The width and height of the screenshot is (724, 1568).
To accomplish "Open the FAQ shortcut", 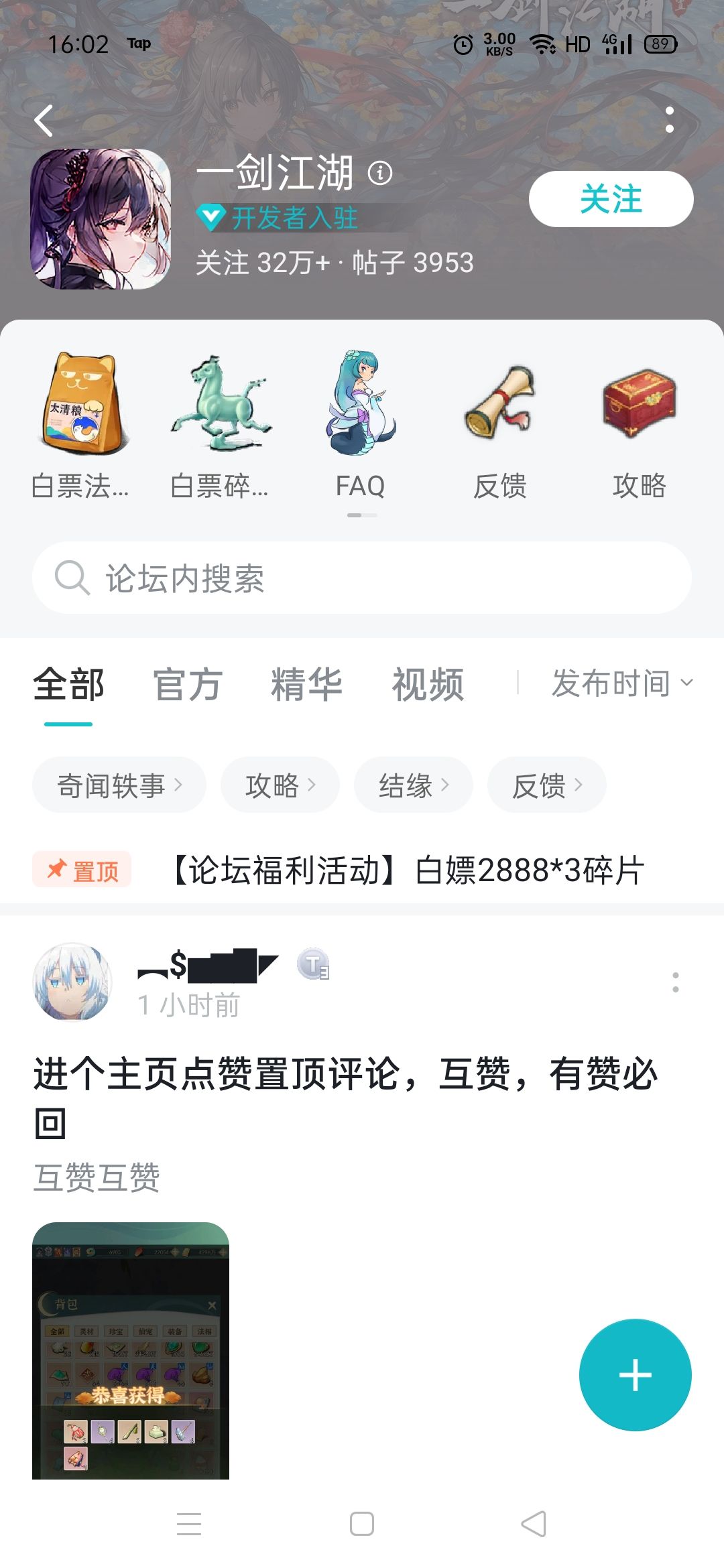I will click(361, 424).
